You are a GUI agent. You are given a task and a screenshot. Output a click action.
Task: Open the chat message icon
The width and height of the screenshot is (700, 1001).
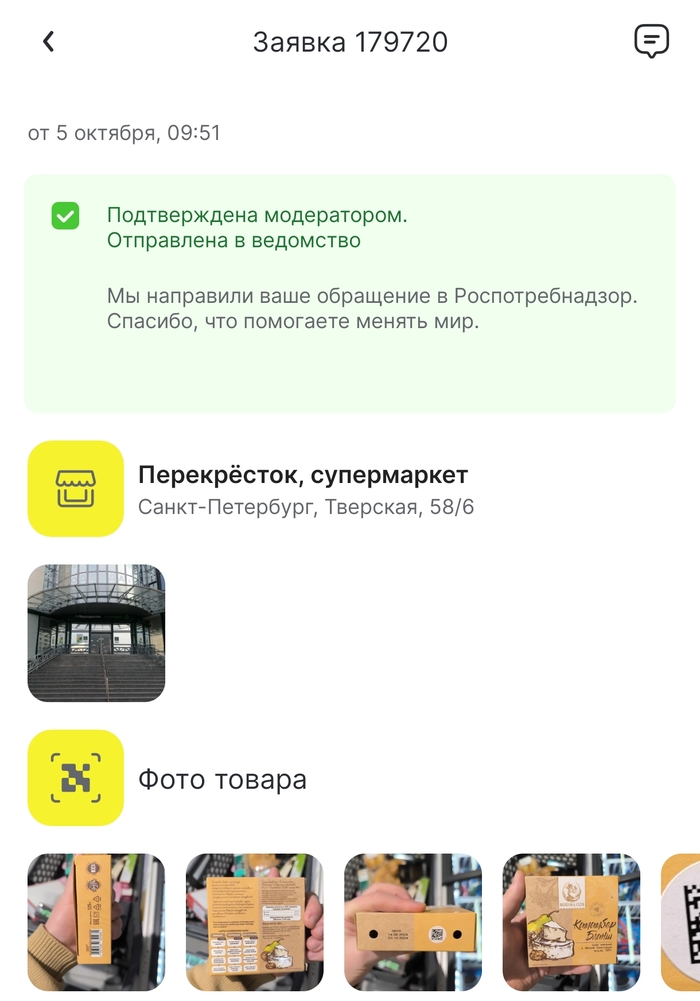click(x=651, y=42)
